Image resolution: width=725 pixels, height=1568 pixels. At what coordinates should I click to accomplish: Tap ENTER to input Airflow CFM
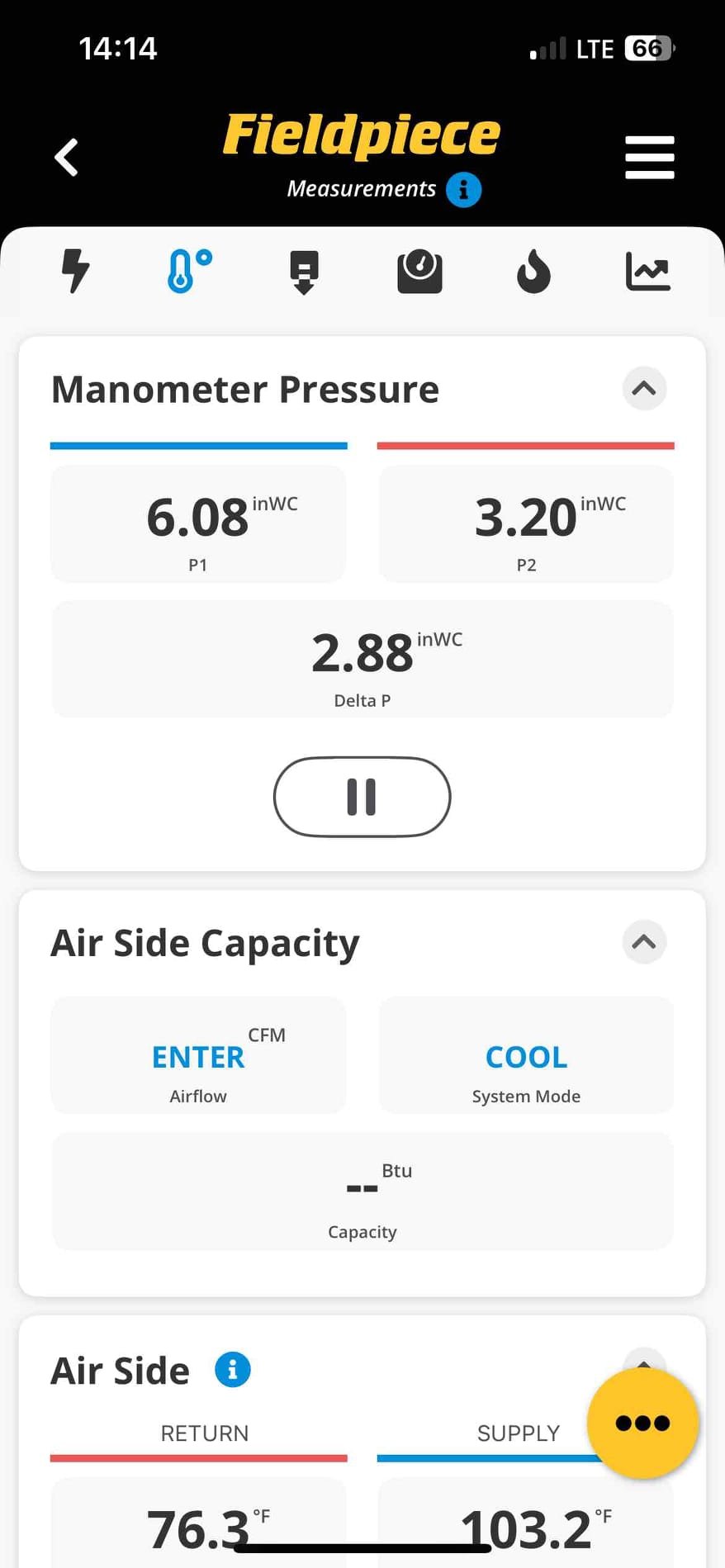198,1055
